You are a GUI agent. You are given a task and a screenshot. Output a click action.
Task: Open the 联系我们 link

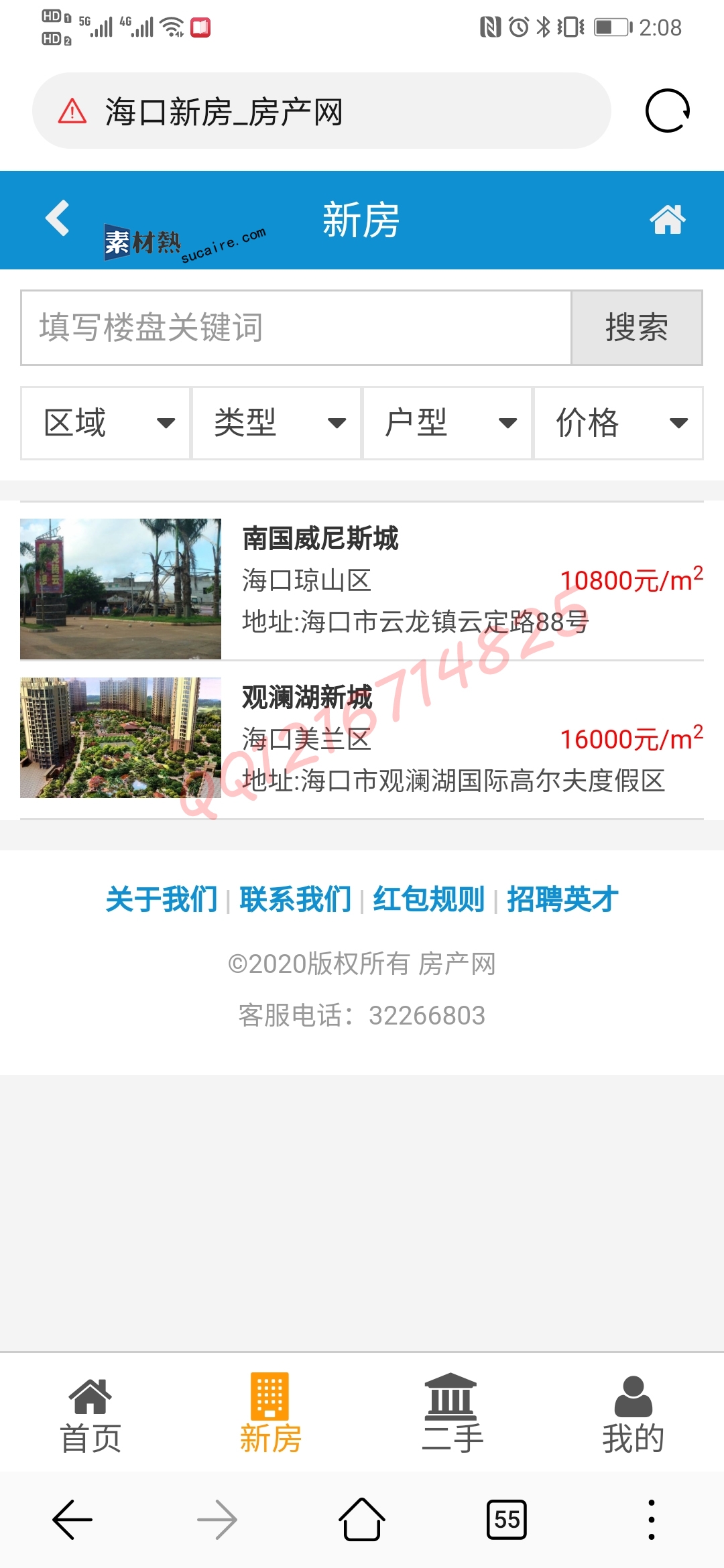coord(296,899)
